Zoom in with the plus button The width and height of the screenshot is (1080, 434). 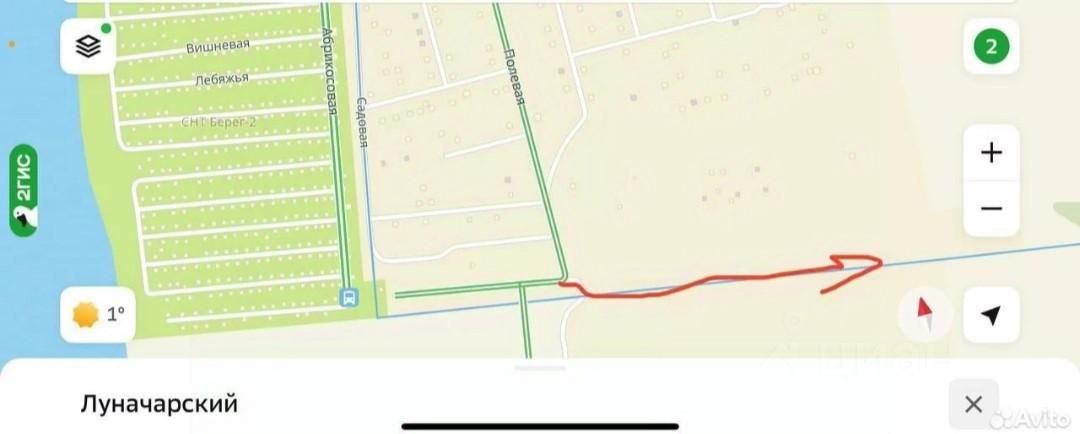click(991, 153)
